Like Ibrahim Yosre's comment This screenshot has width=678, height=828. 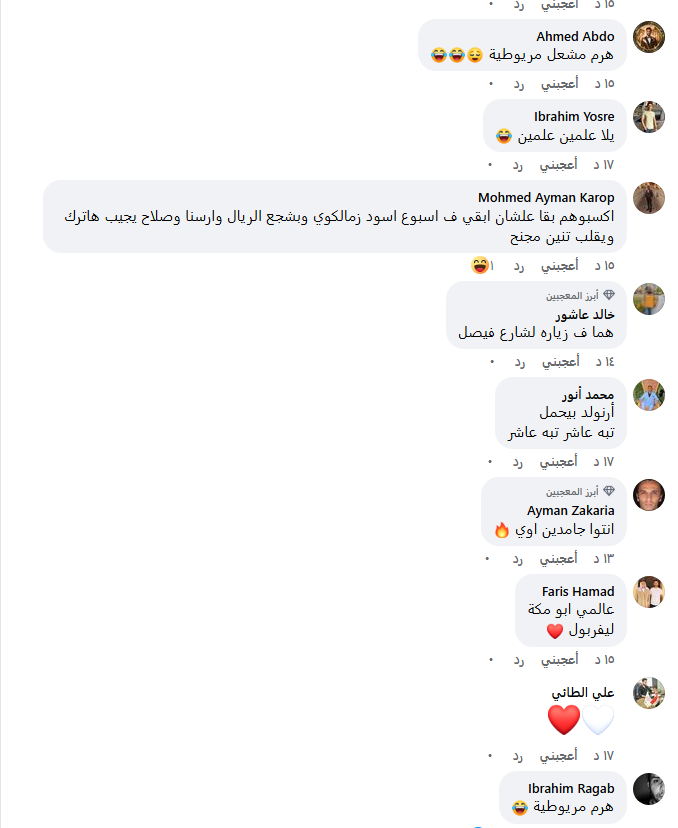[559, 164]
